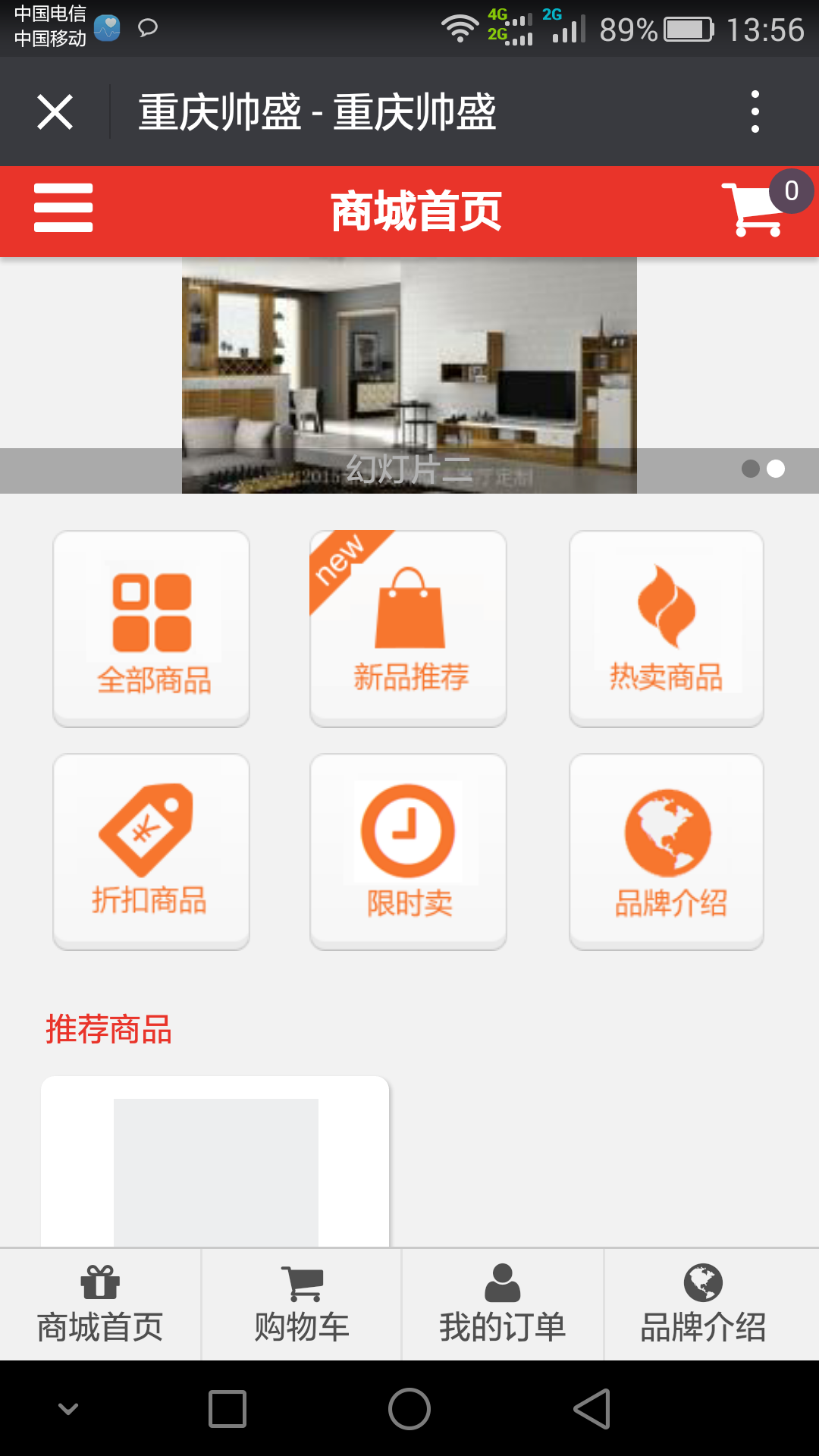The width and height of the screenshot is (819, 1456).
Task: Open 新品推荐 new arrivals
Action: [x=409, y=629]
